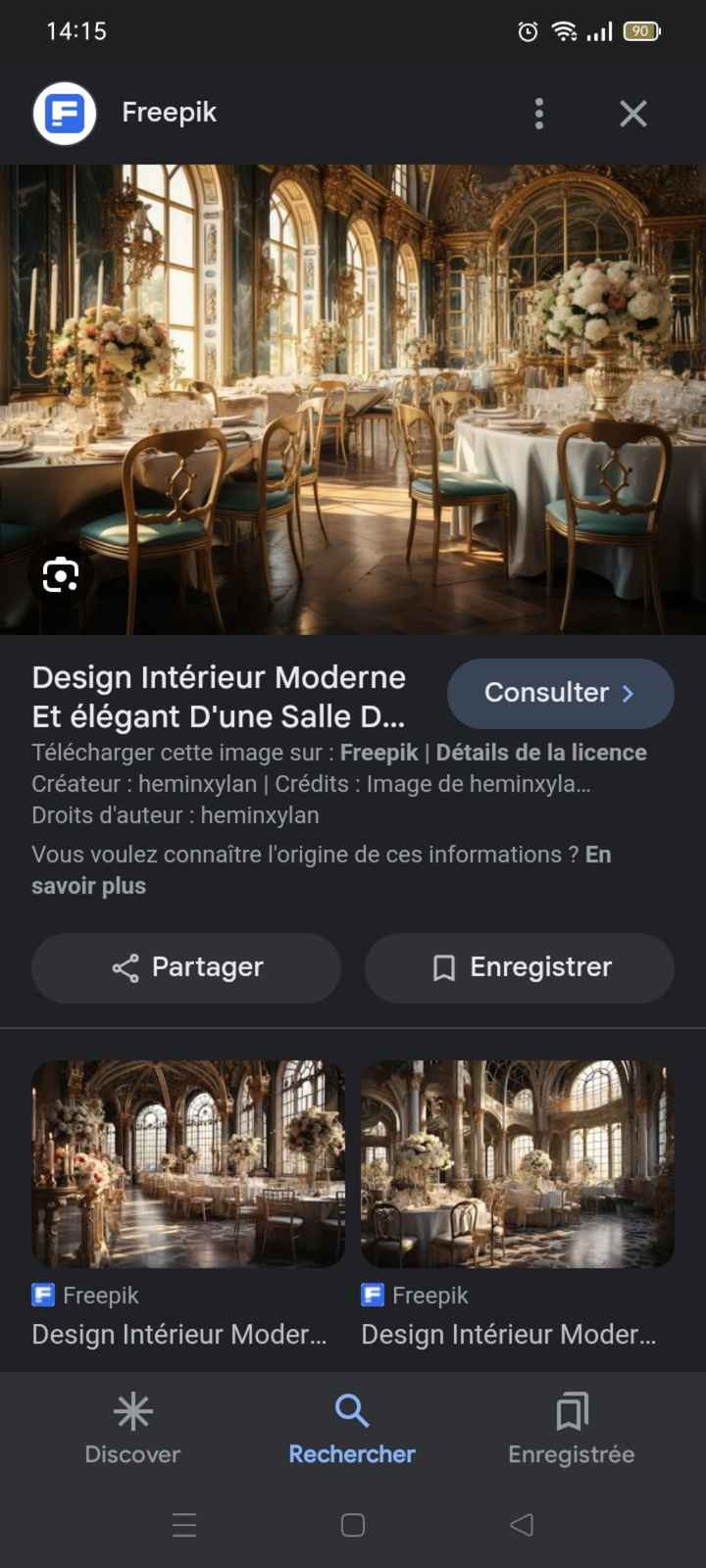Share this image via Partager

[x=186, y=967]
